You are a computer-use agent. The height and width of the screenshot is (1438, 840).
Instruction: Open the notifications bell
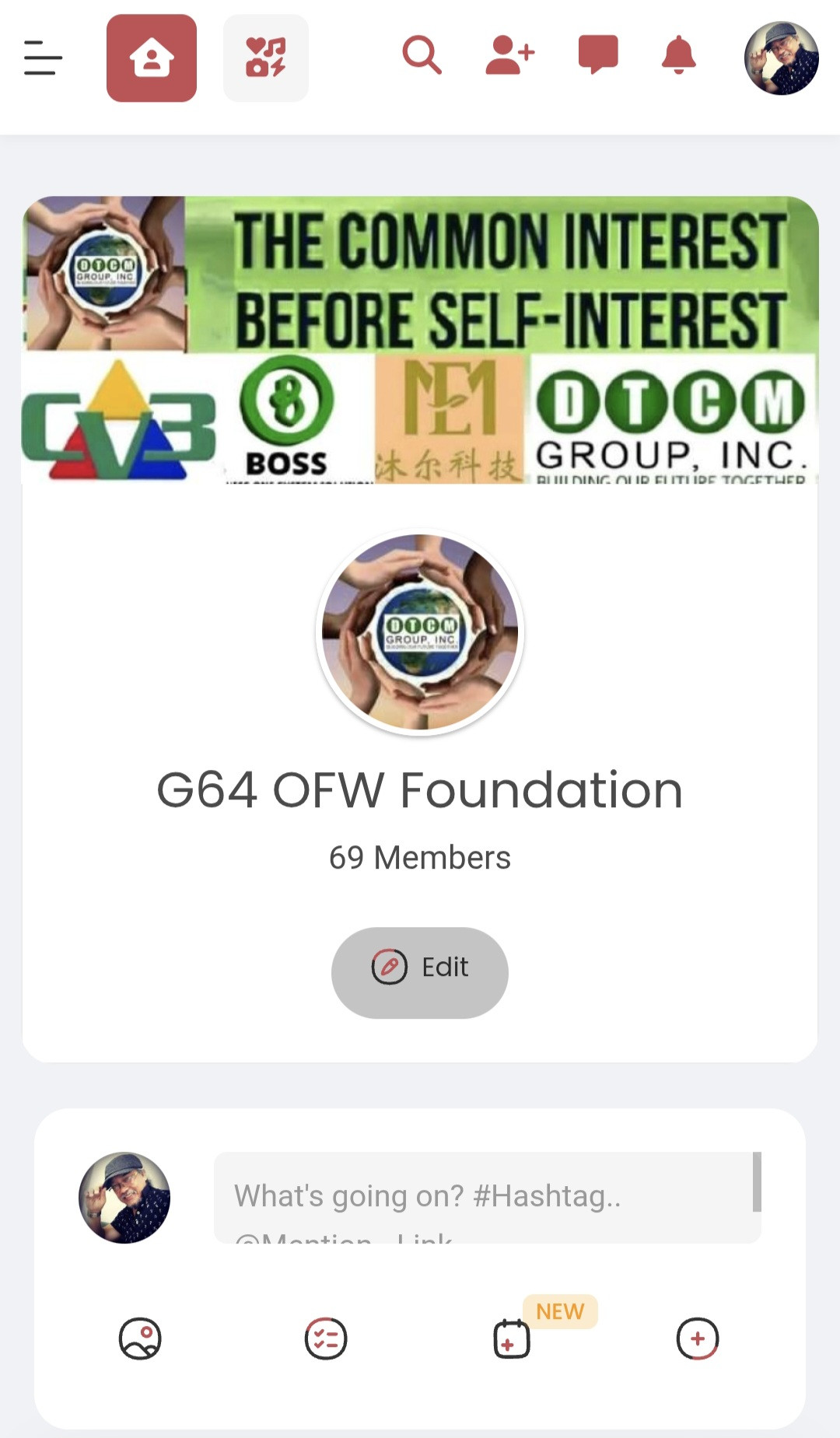point(678,55)
